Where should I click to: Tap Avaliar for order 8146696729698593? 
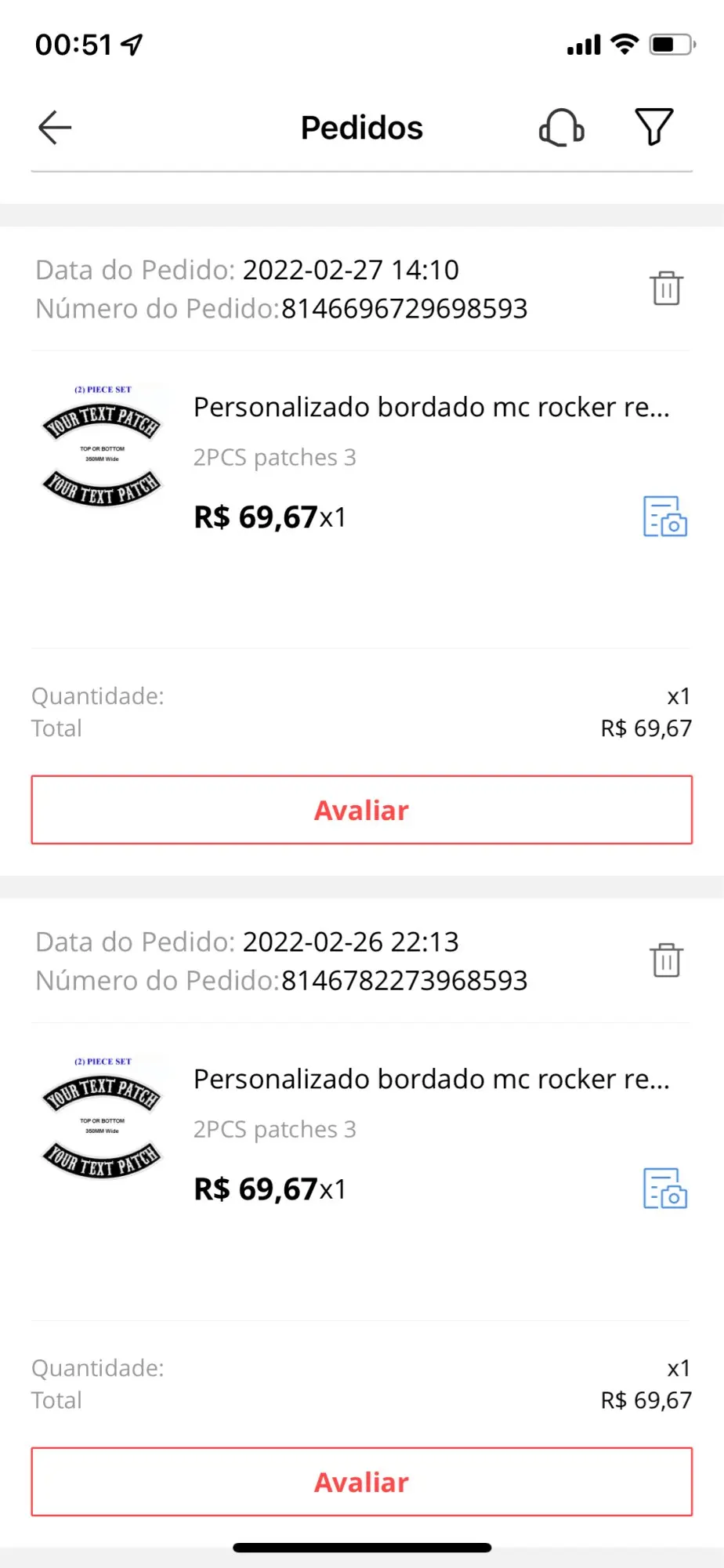[x=361, y=810]
